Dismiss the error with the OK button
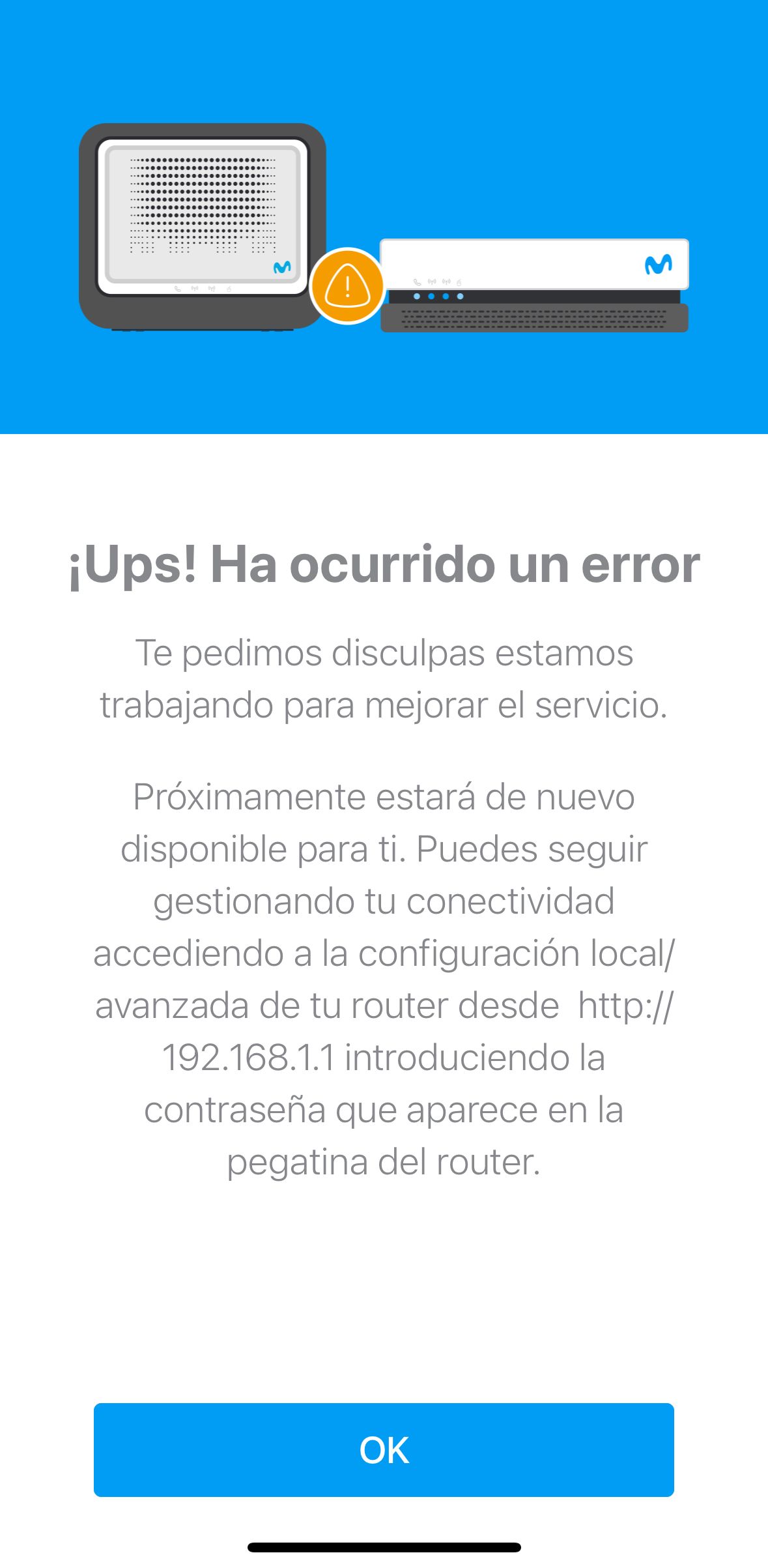The height and width of the screenshot is (1568, 768). [x=384, y=1449]
